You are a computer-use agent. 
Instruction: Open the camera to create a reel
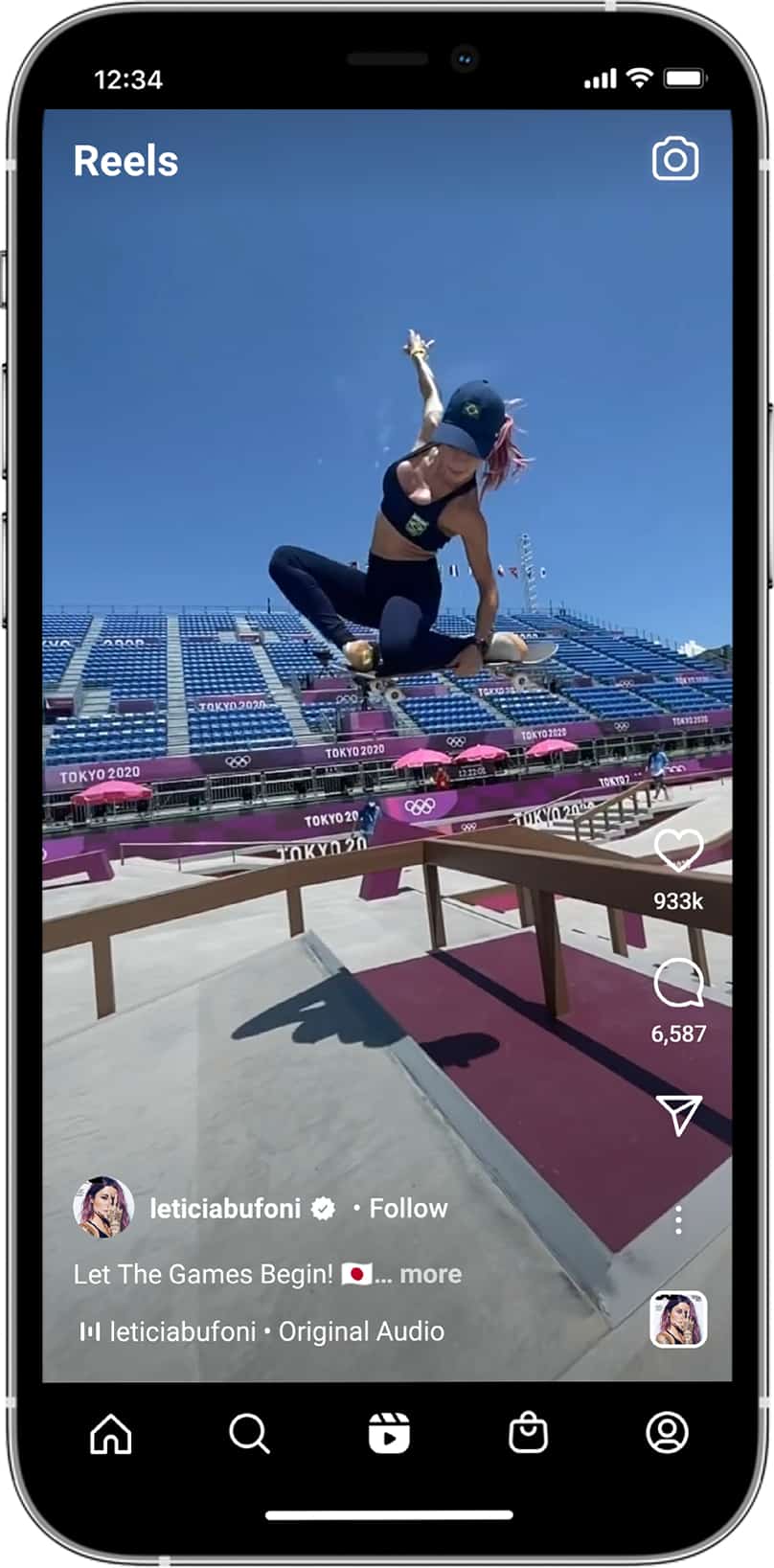click(x=675, y=160)
